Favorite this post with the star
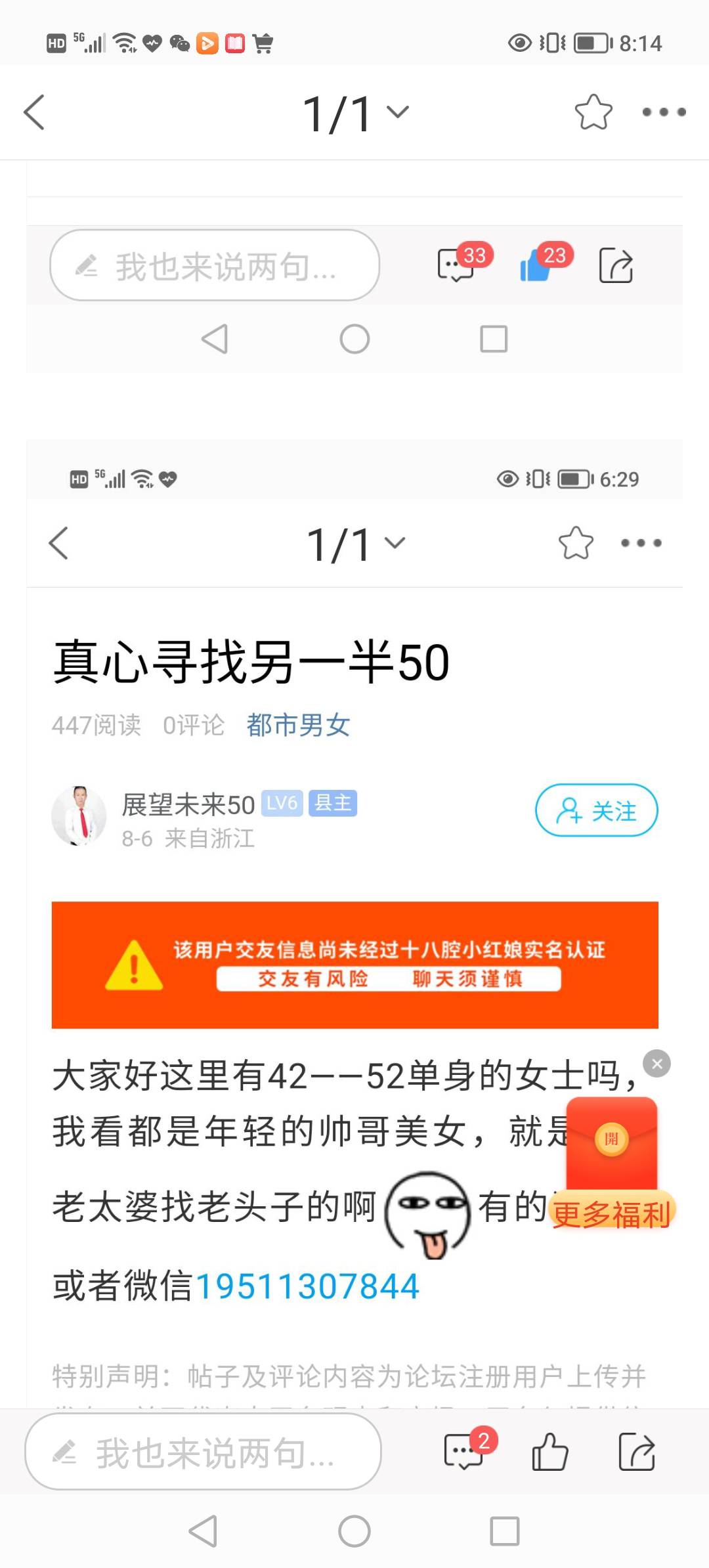The width and height of the screenshot is (709, 1568). [593, 112]
